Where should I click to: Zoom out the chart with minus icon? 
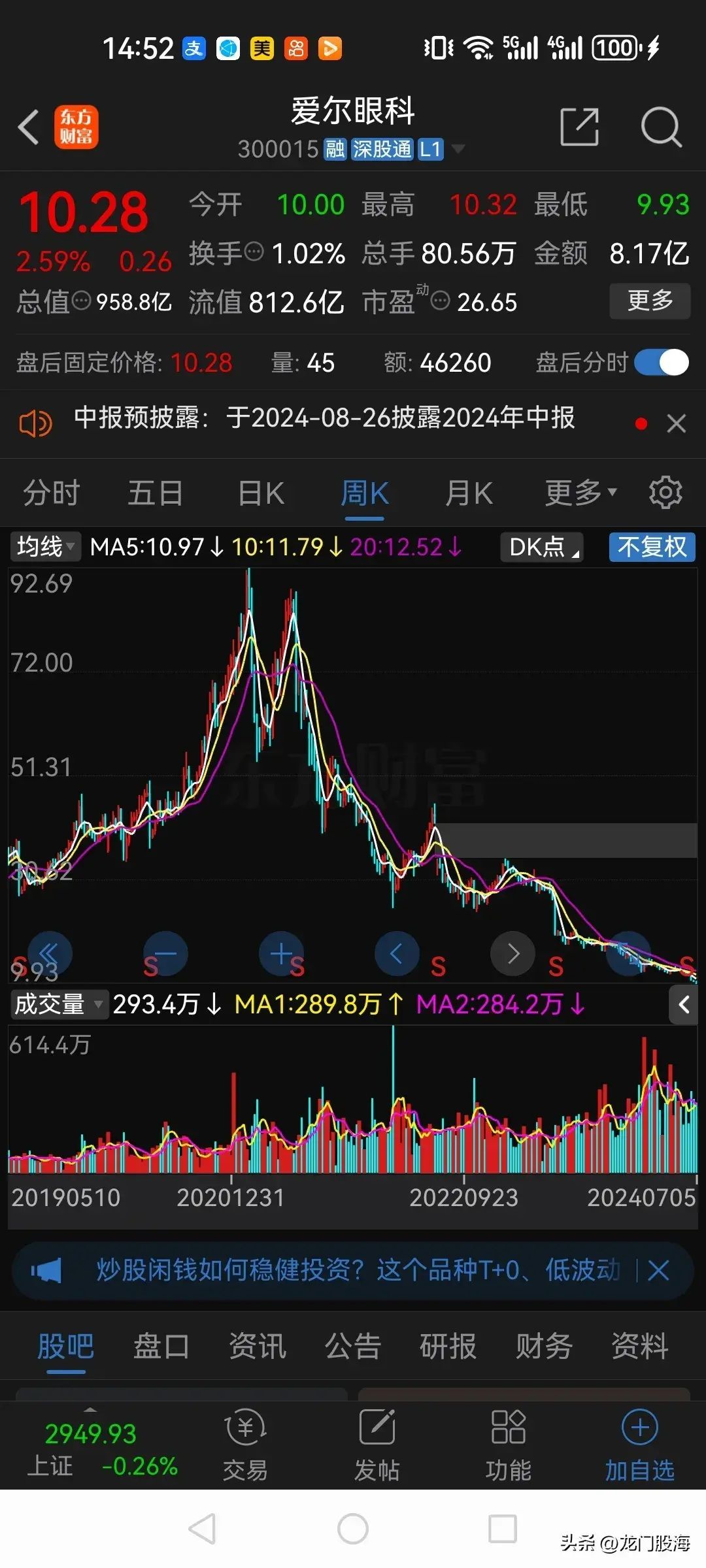point(165,953)
